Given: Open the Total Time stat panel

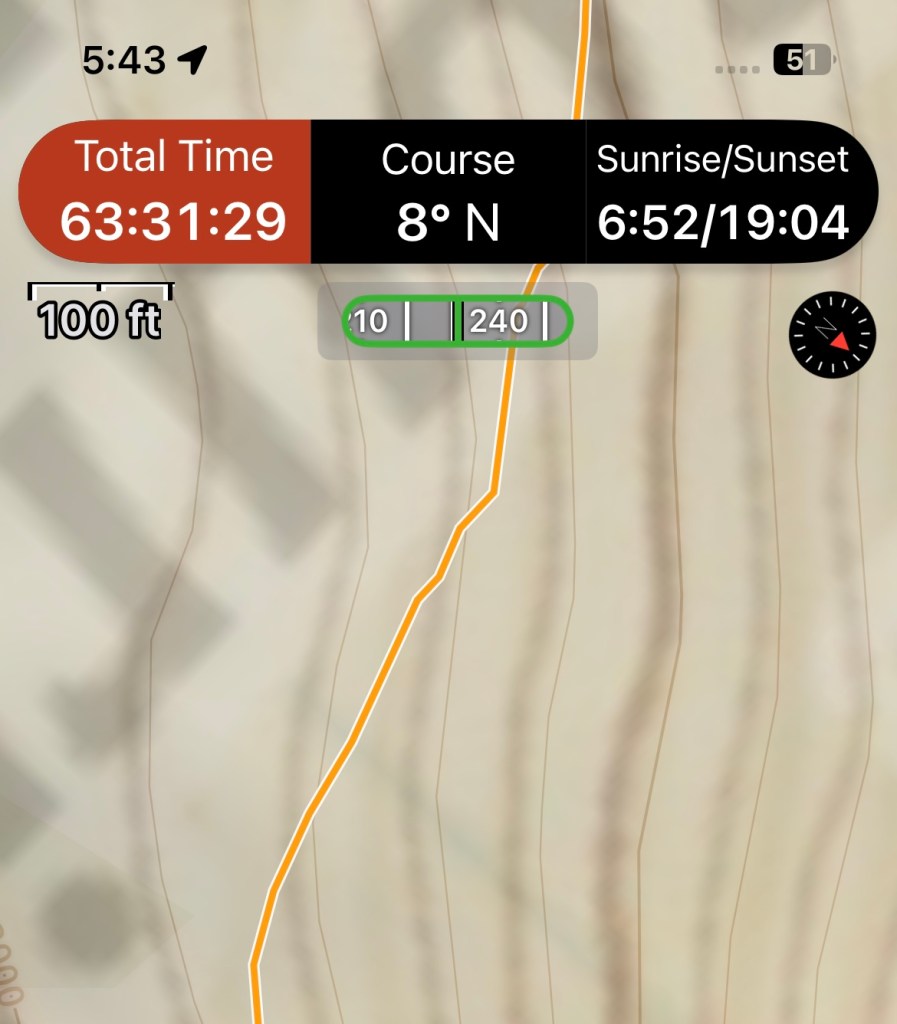Looking at the screenshot, I should pos(166,192).
